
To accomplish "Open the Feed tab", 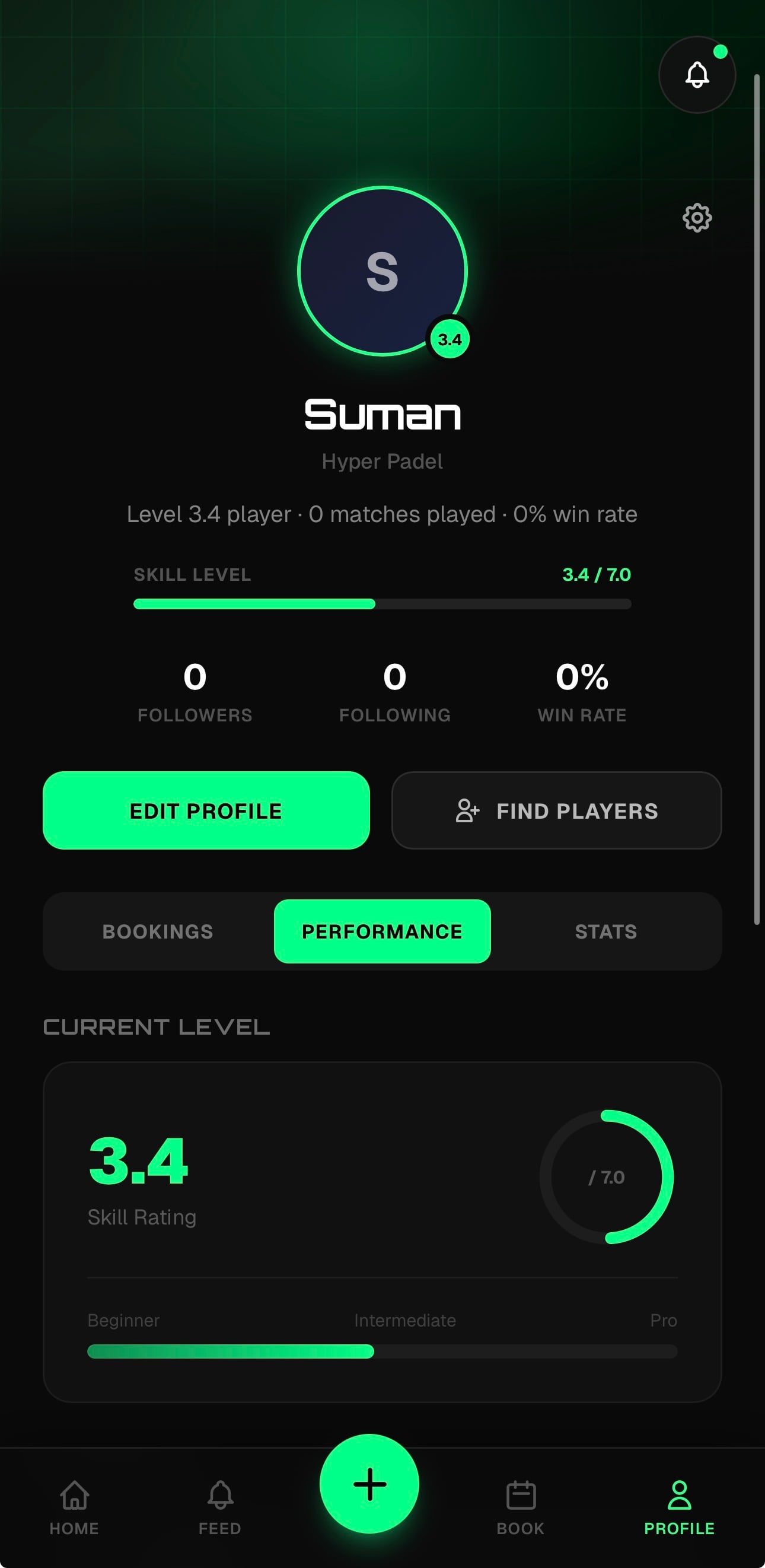I will [x=219, y=1507].
